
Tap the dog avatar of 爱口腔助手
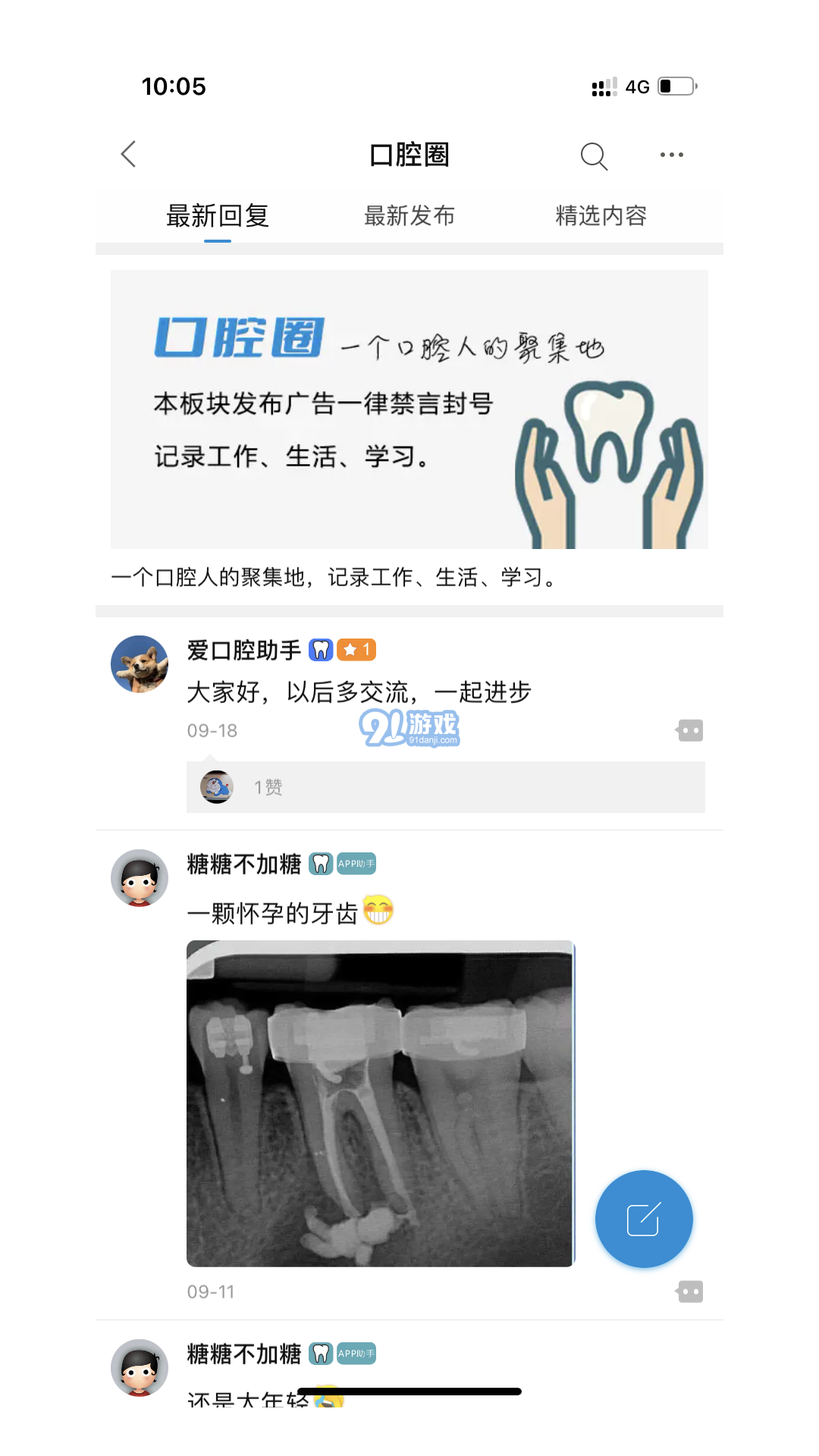(140, 664)
